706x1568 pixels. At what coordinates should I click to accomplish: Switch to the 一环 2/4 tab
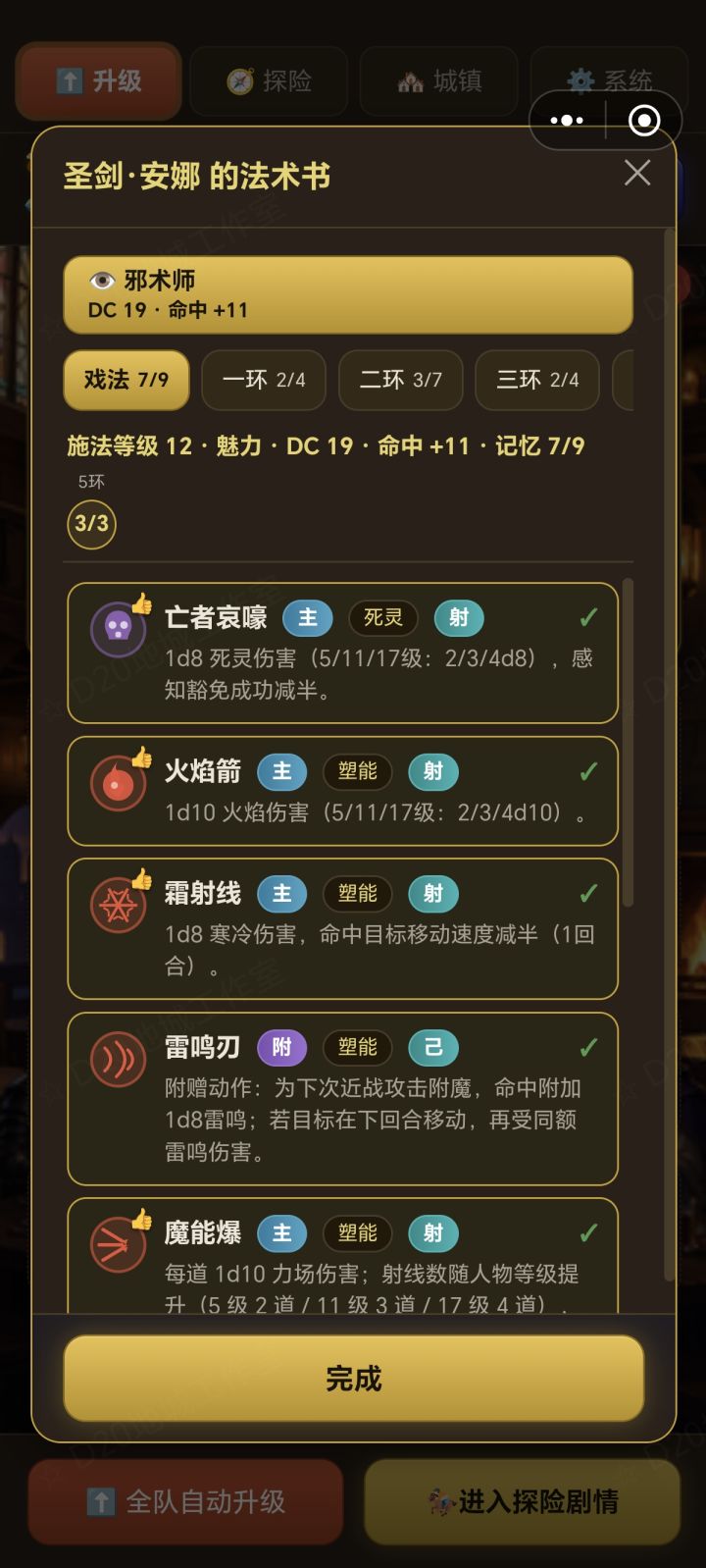click(264, 380)
